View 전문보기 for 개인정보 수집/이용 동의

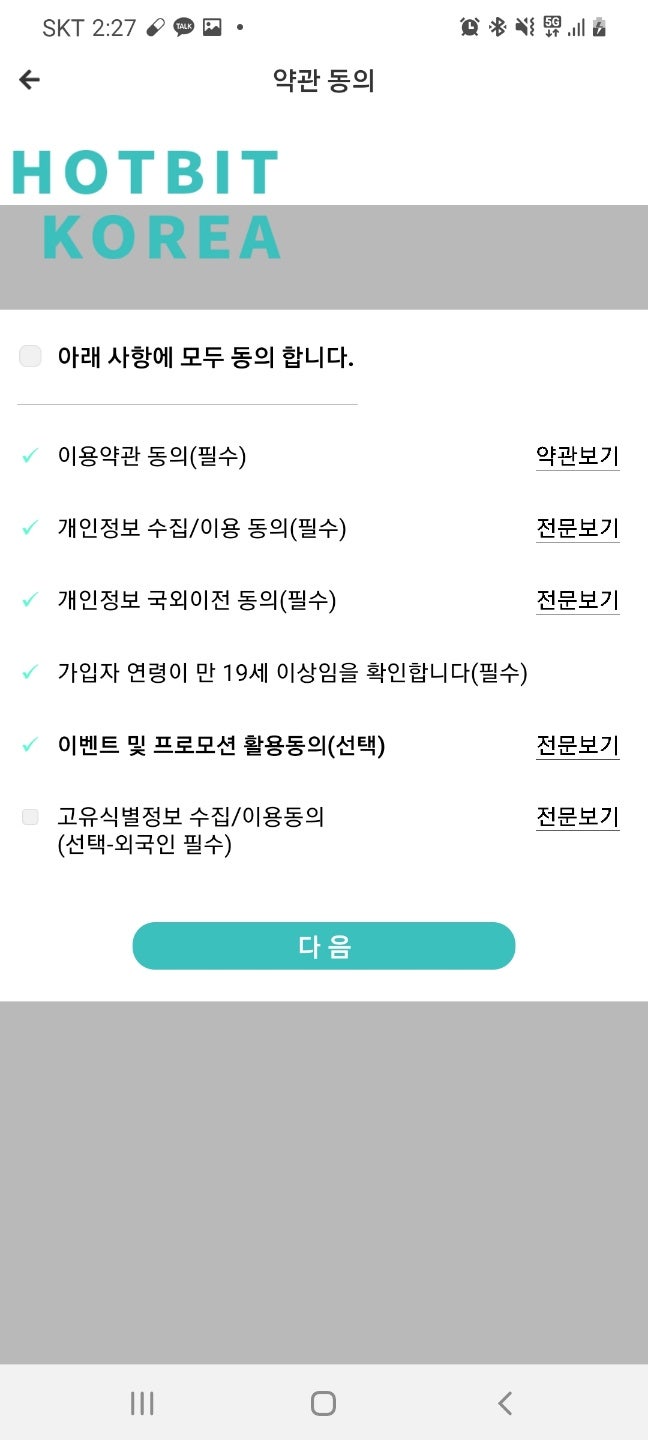click(577, 528)
